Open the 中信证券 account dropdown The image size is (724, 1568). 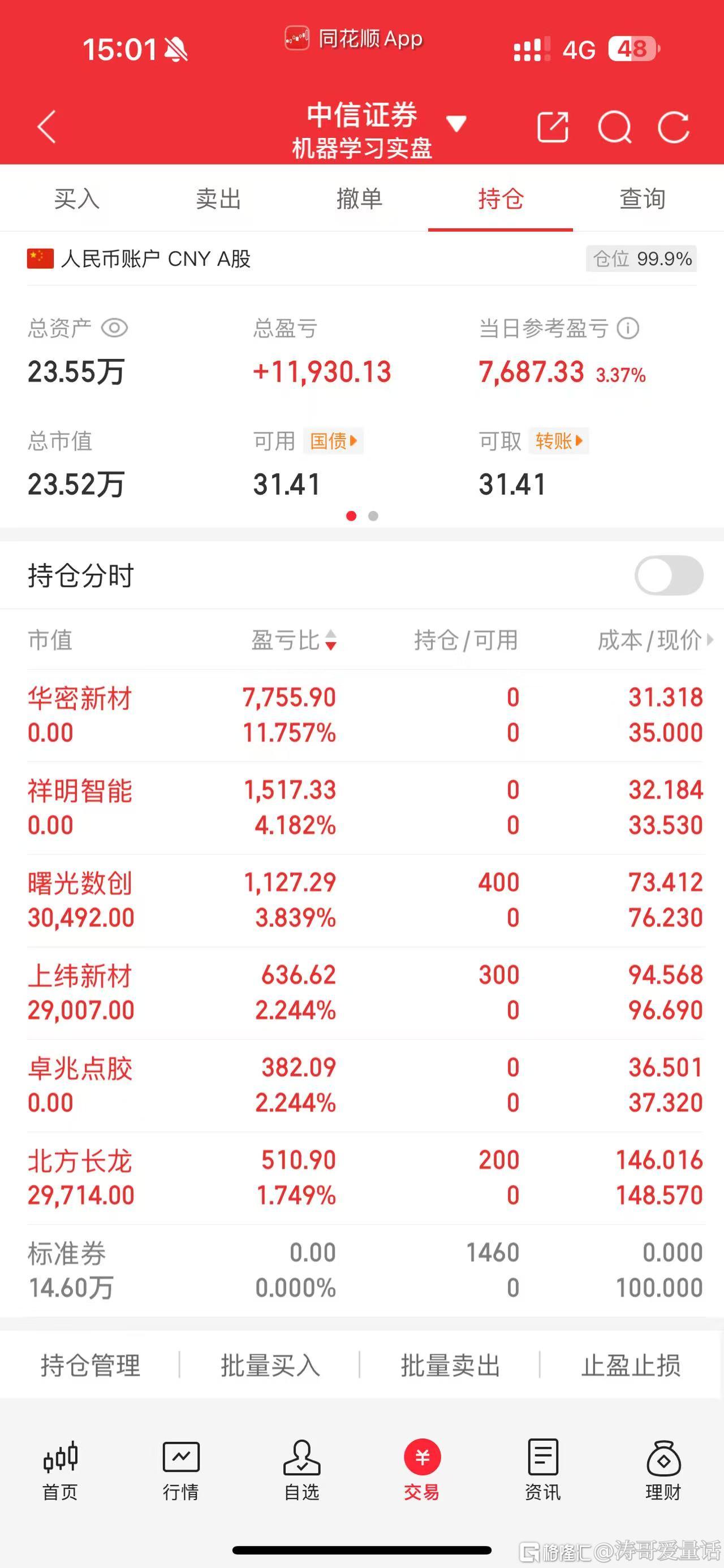[x=455, y=124]
